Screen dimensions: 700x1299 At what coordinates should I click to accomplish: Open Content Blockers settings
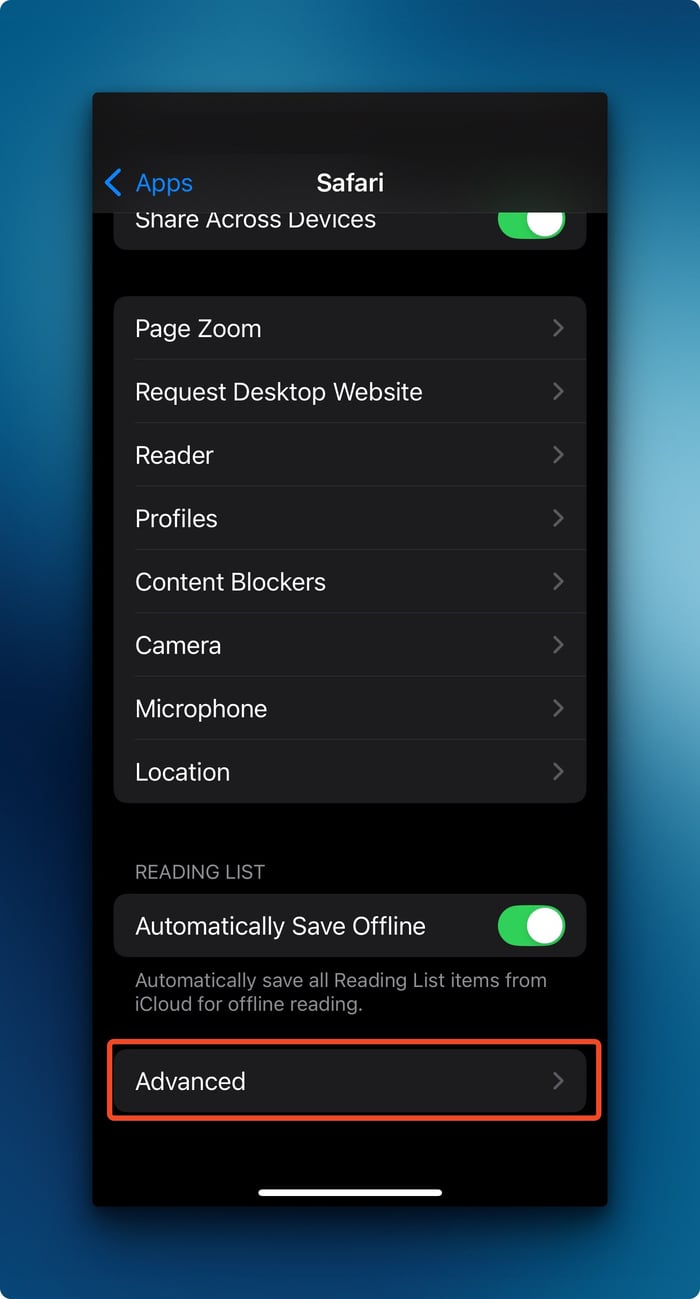point(349,582)
